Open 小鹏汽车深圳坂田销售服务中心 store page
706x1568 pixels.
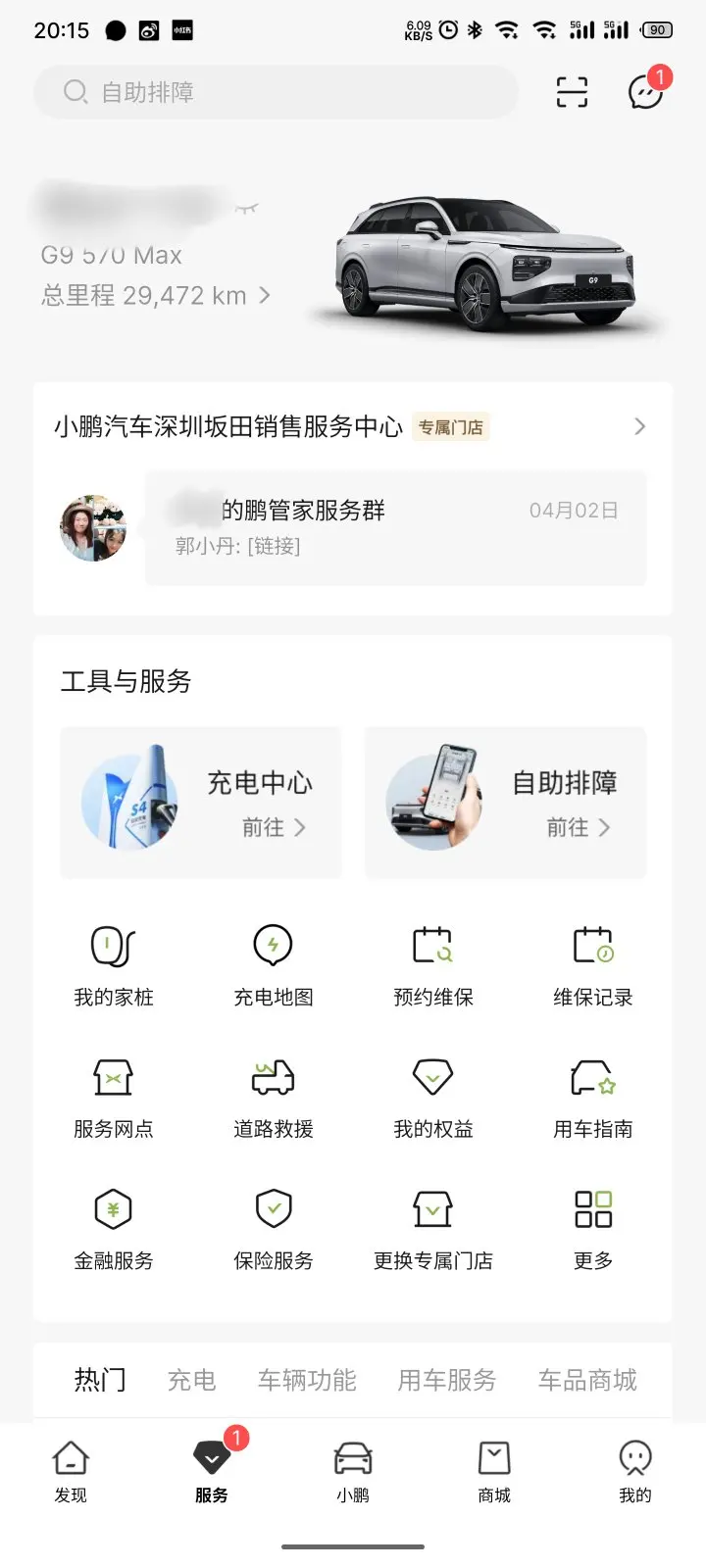(x=353, y=426)
